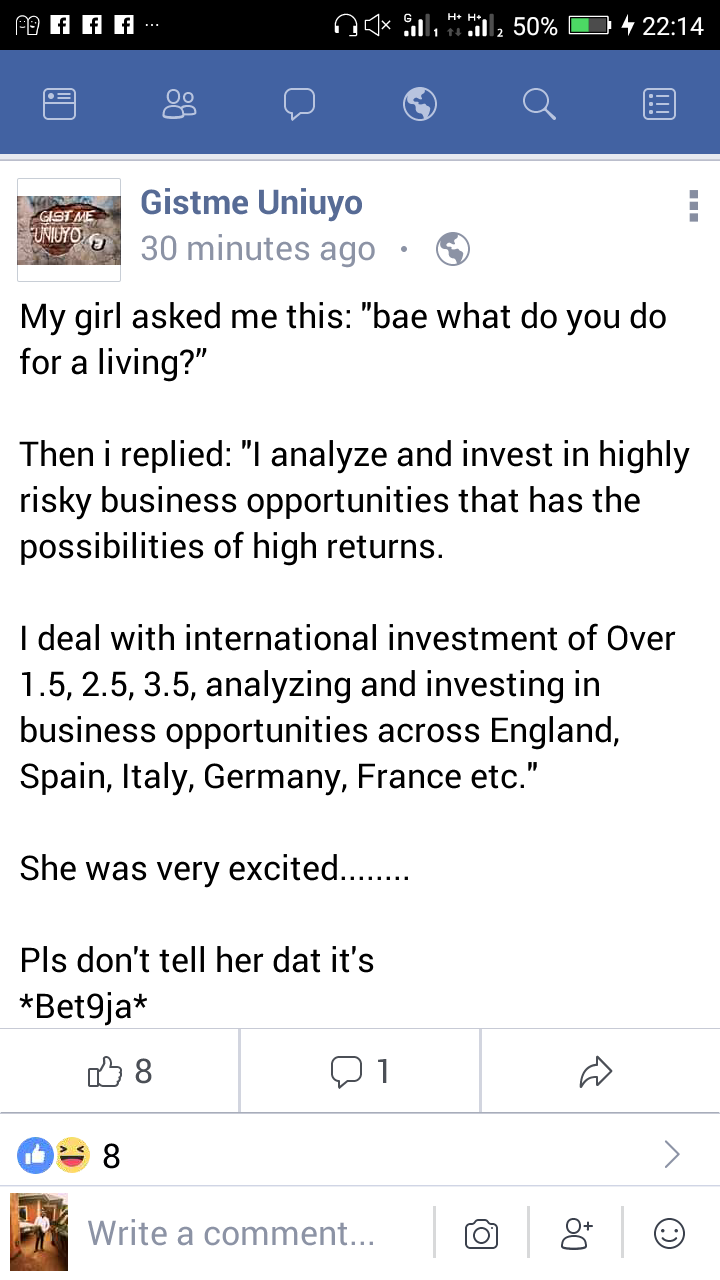Switch to the notifications globe tab
The height and width of the screenshot is (1280, 720).
coord(420,103)
